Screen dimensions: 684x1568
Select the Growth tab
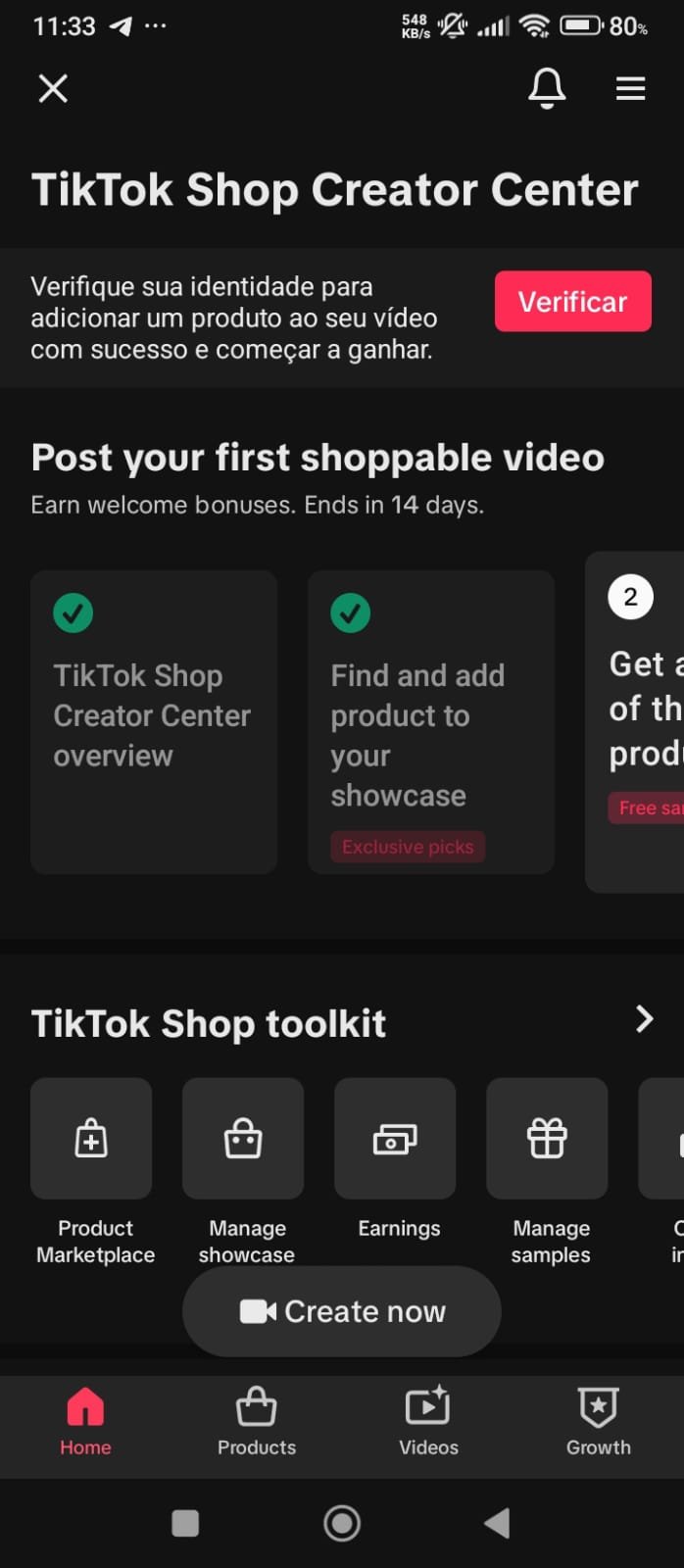pos(599,1423)
